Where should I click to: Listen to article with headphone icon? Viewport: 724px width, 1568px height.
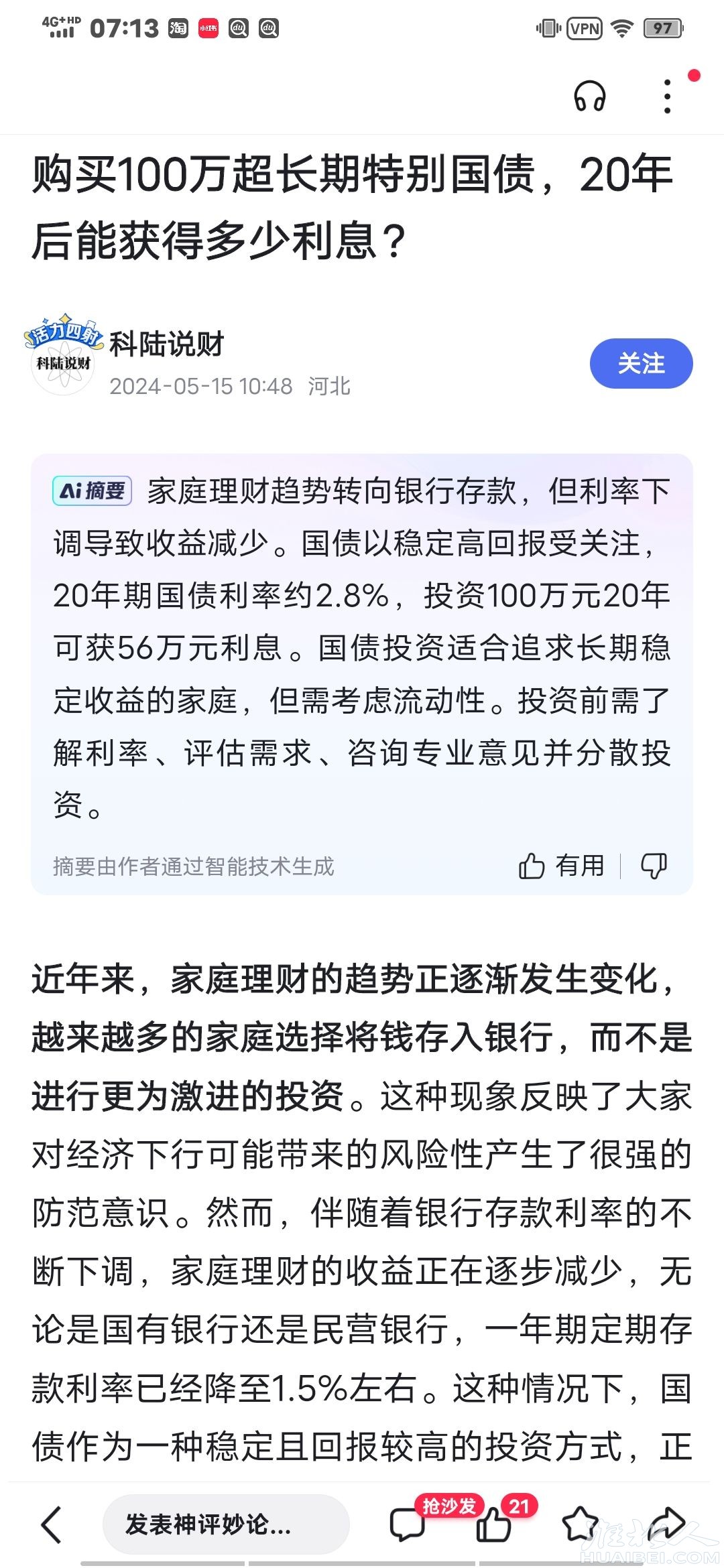[x=589, y=96]
